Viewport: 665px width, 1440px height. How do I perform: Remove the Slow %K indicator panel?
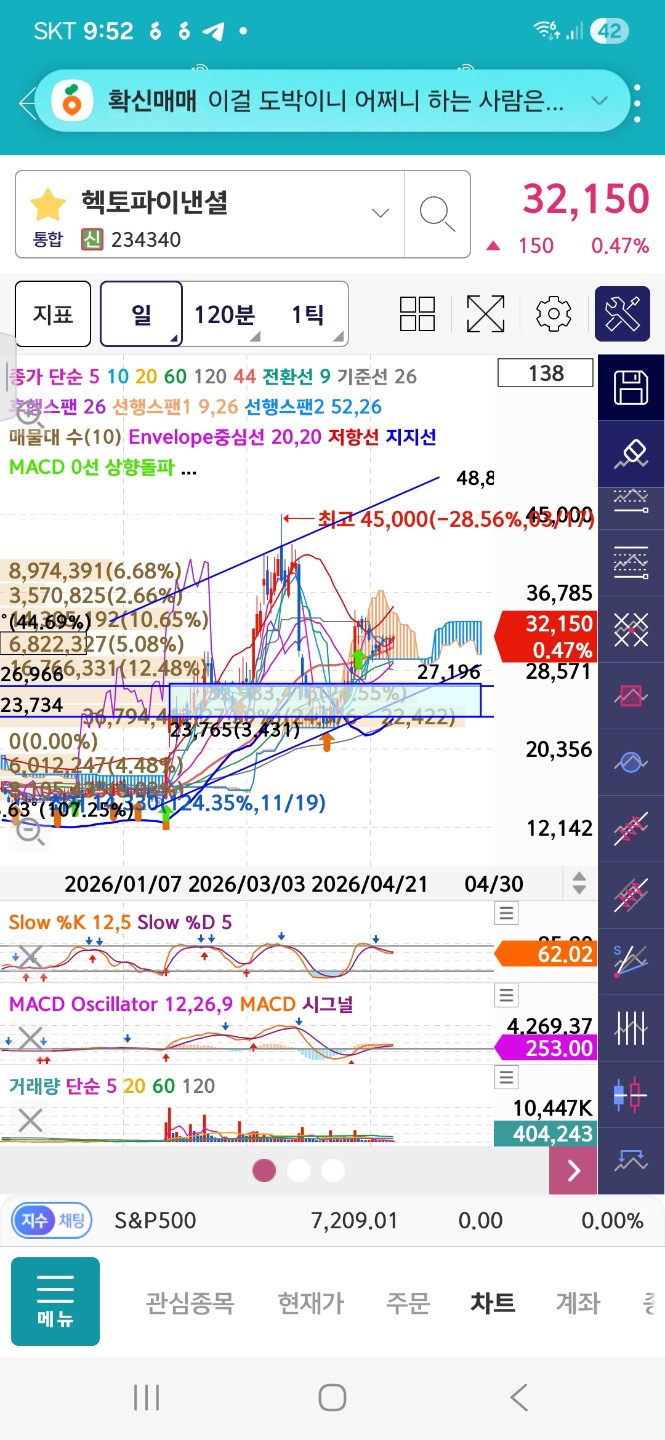[30, 956]
